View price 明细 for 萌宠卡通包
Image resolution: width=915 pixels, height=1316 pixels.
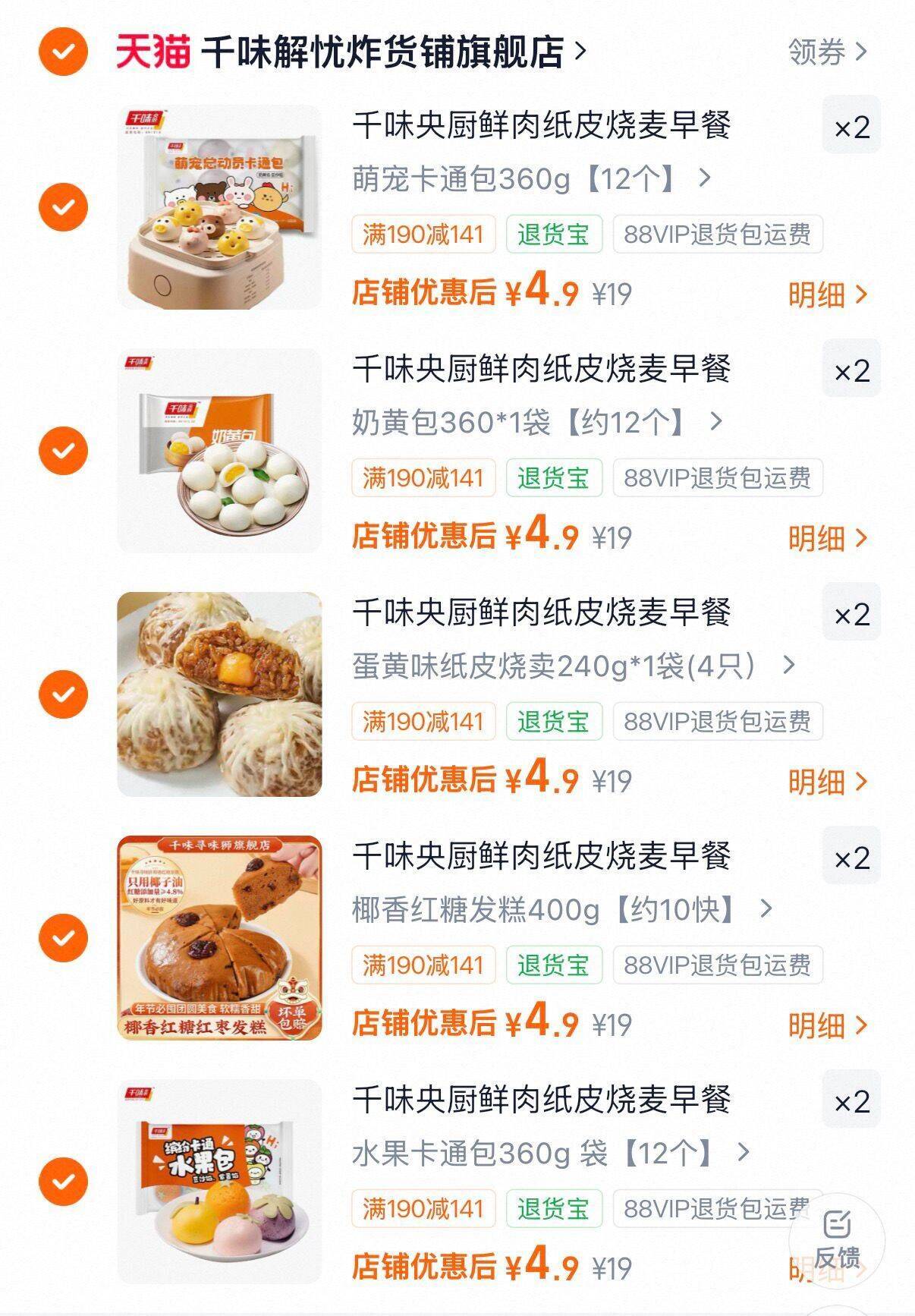pos(828,294)
